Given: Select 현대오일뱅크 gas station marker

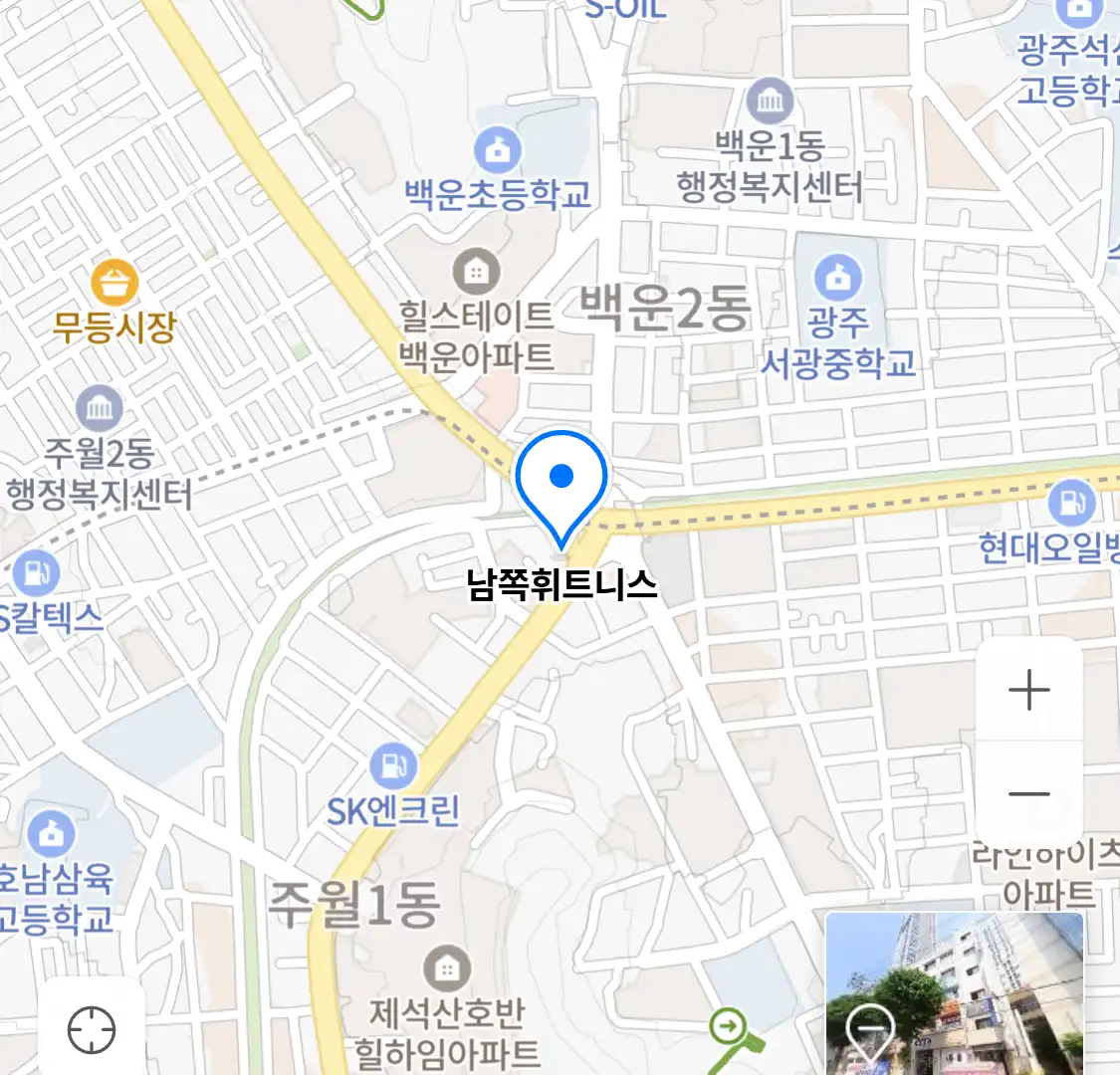Looking at the screenshot, I should coord(1071,503).
